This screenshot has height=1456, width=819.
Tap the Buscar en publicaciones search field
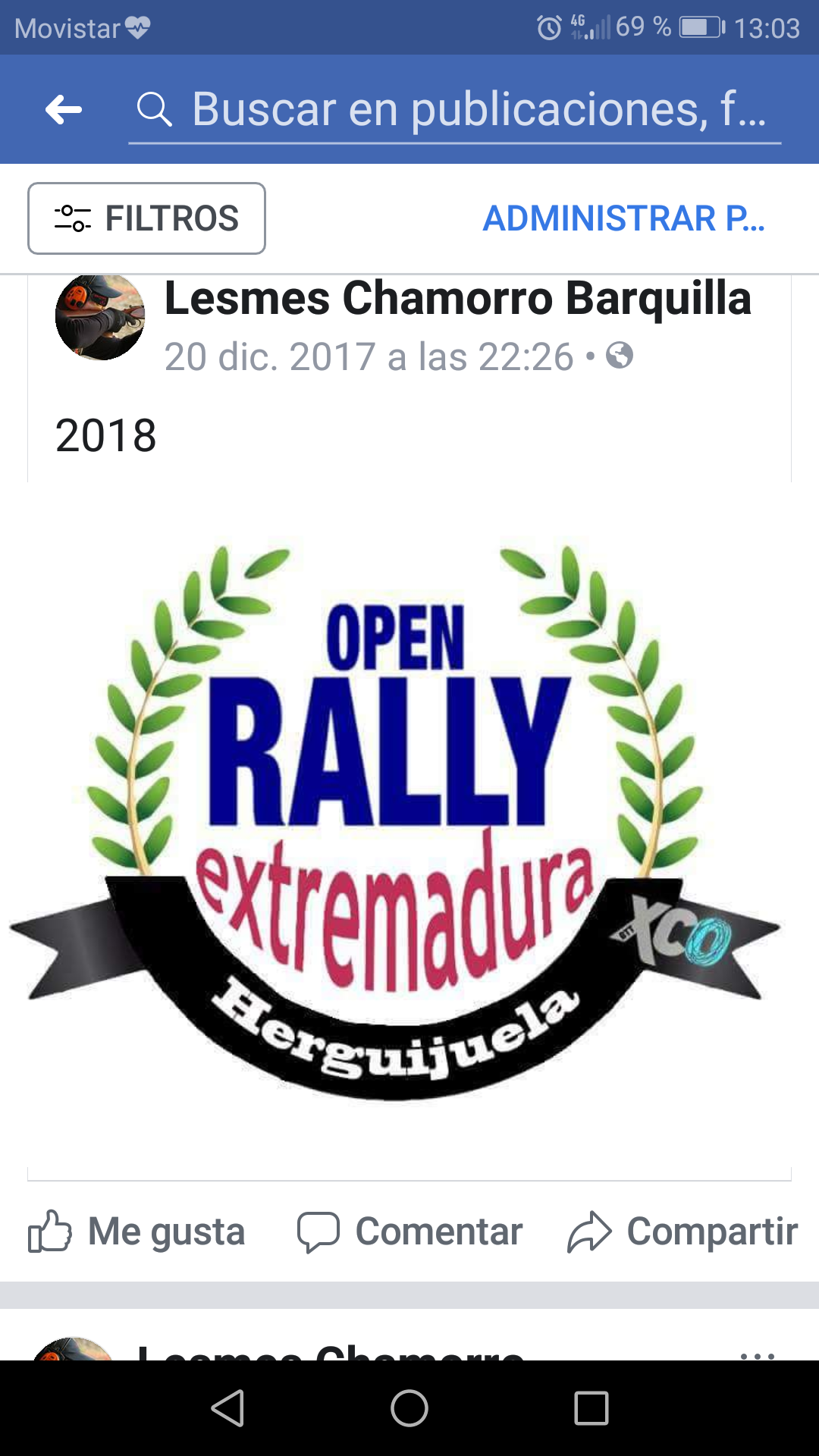pyautogui.click(x=455, y=110)
